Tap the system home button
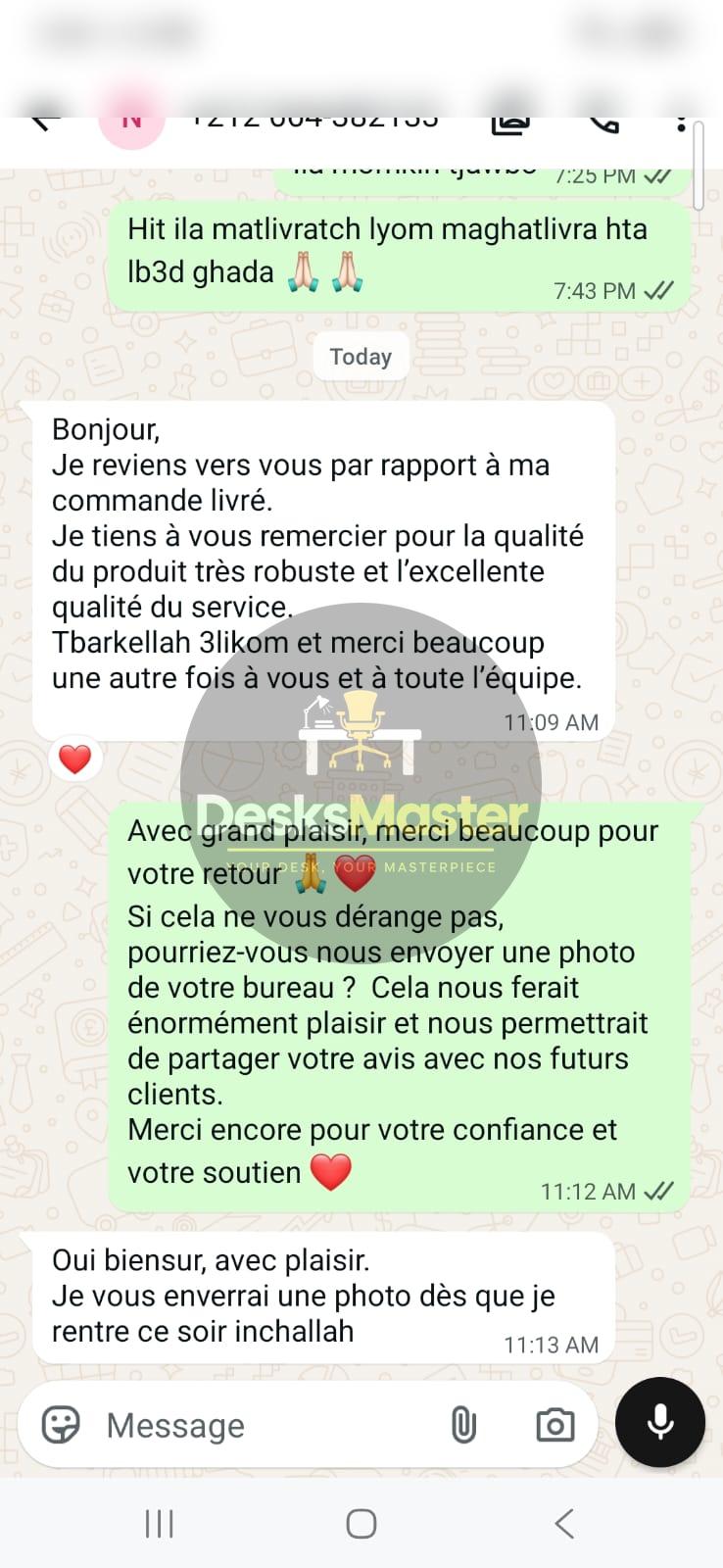723x1568 pixels. click(361, 1524)
